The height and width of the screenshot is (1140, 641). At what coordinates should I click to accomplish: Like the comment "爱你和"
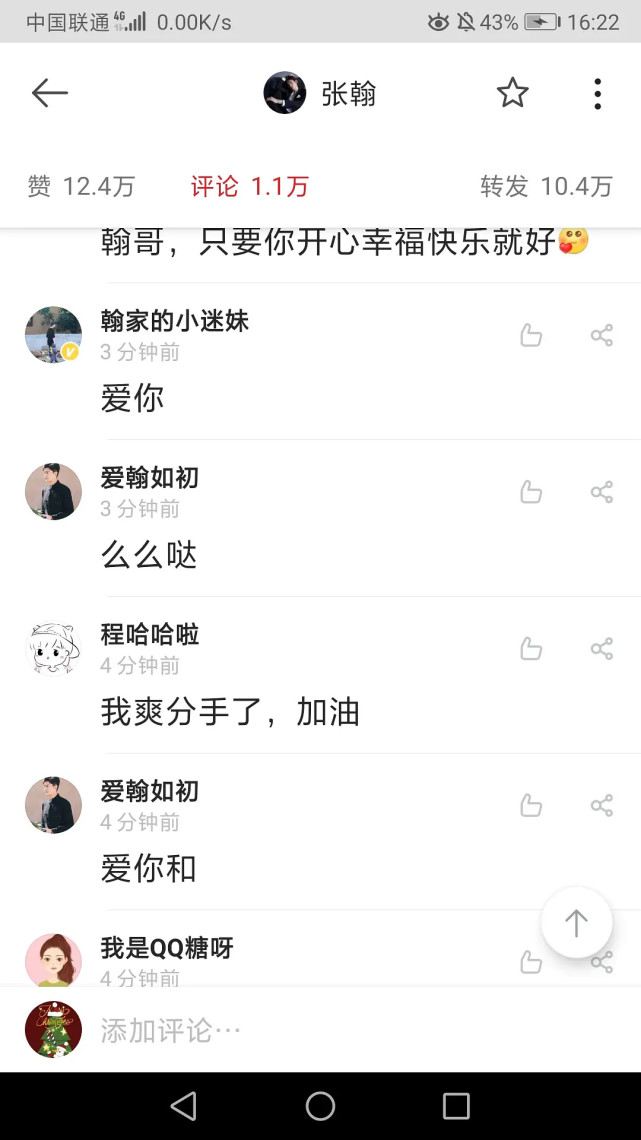coord(531,805)
